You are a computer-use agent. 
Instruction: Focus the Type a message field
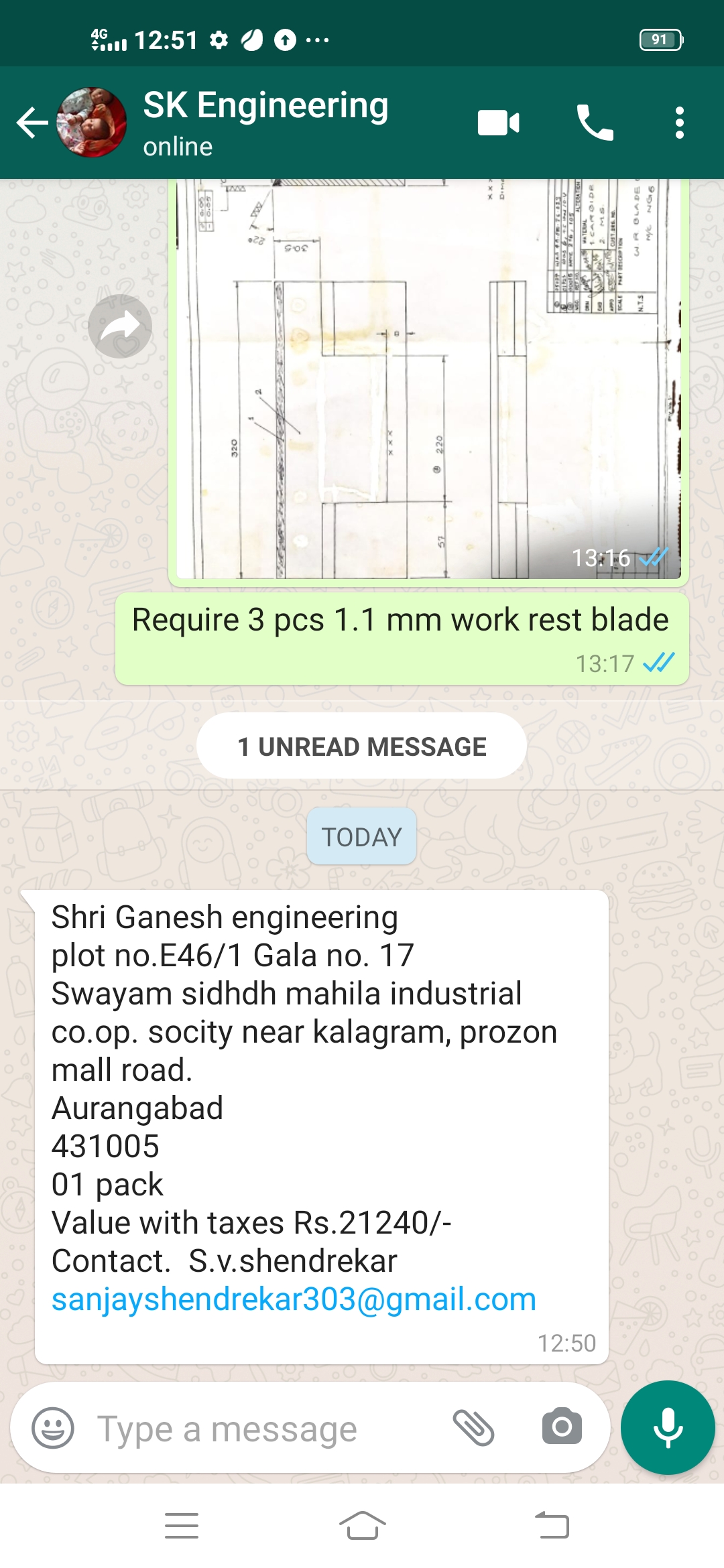click(261, 1429)
